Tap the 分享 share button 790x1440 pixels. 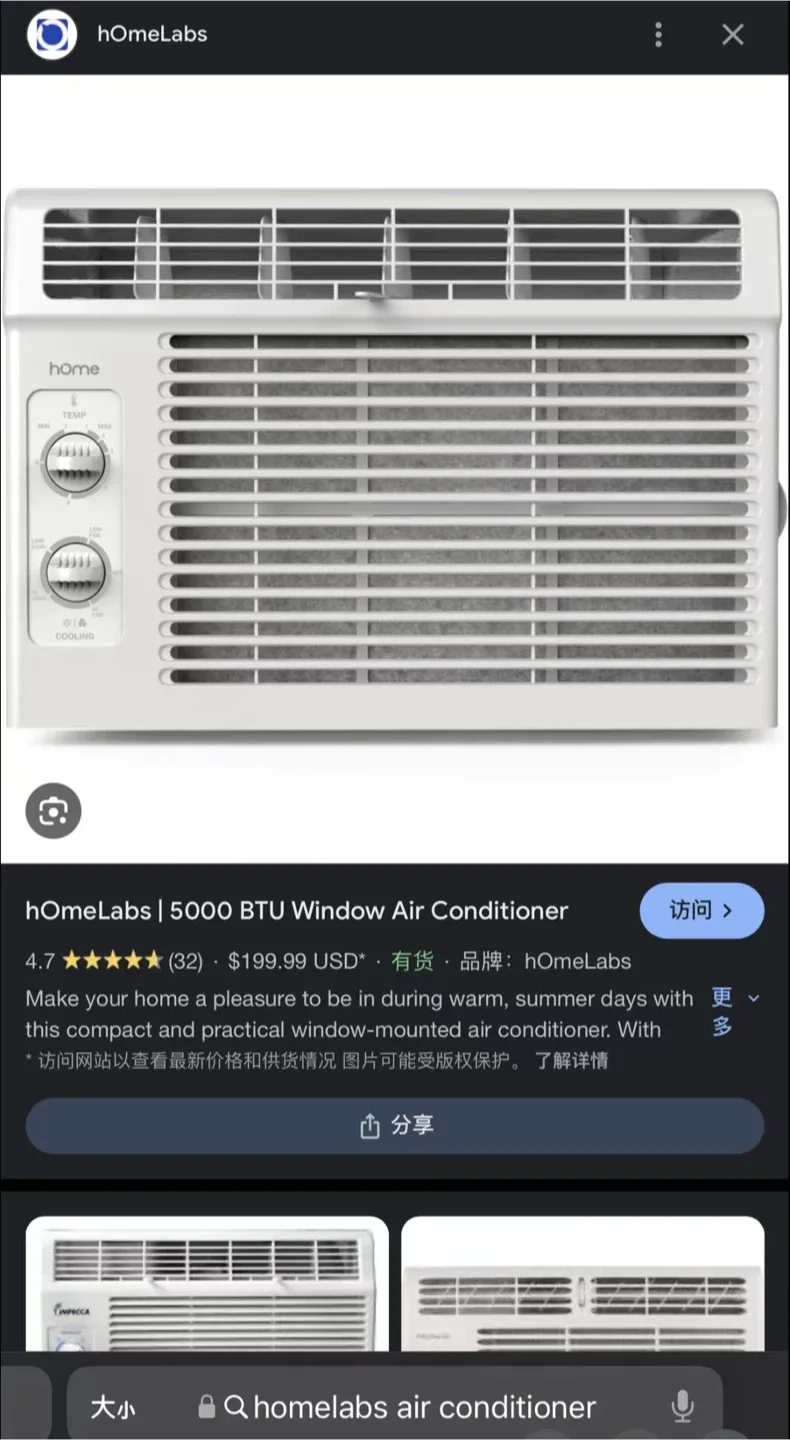[395, 1124]
